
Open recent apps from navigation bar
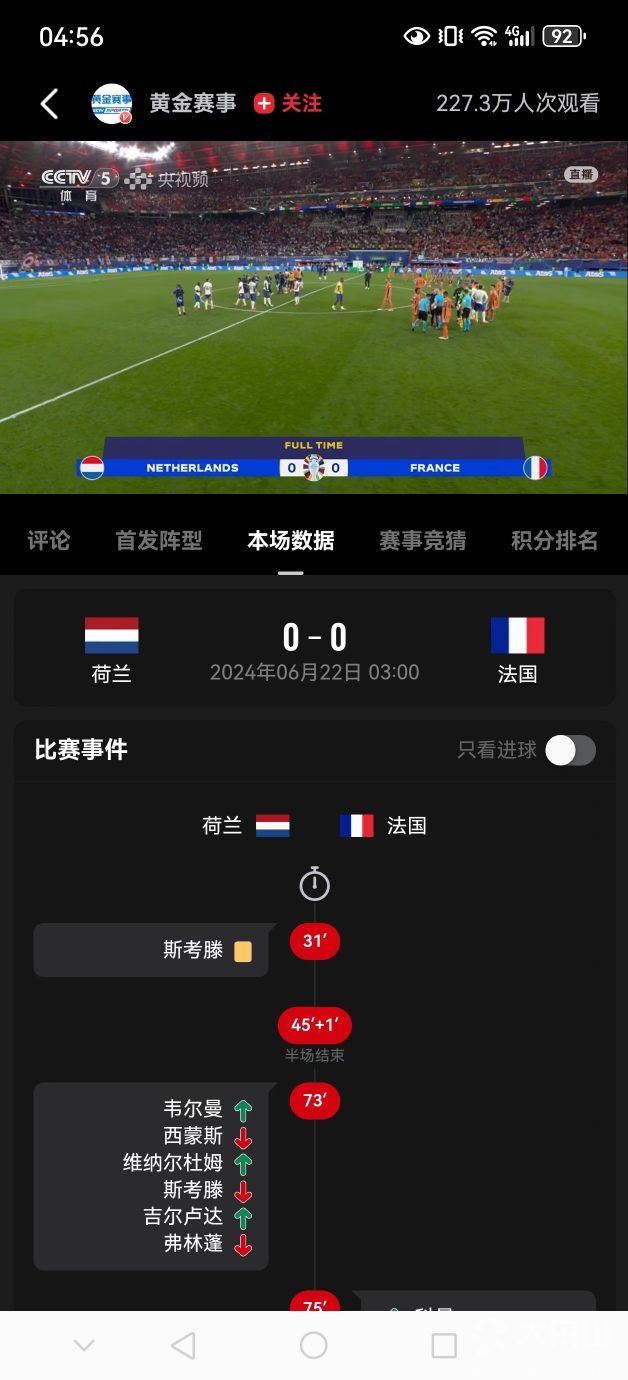coord(444,1345)
